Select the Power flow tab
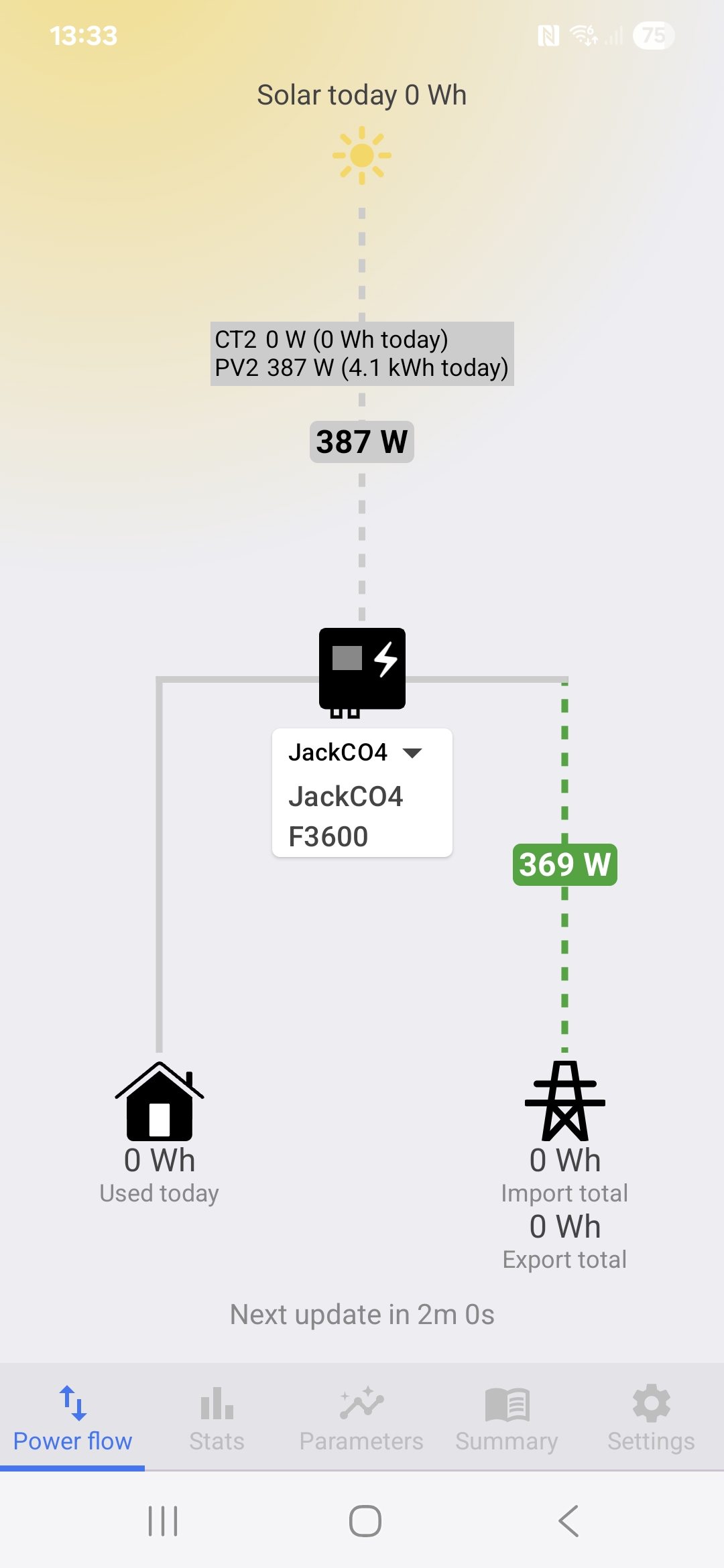This screenshot has width=724, height=1568. [72, 1418]
